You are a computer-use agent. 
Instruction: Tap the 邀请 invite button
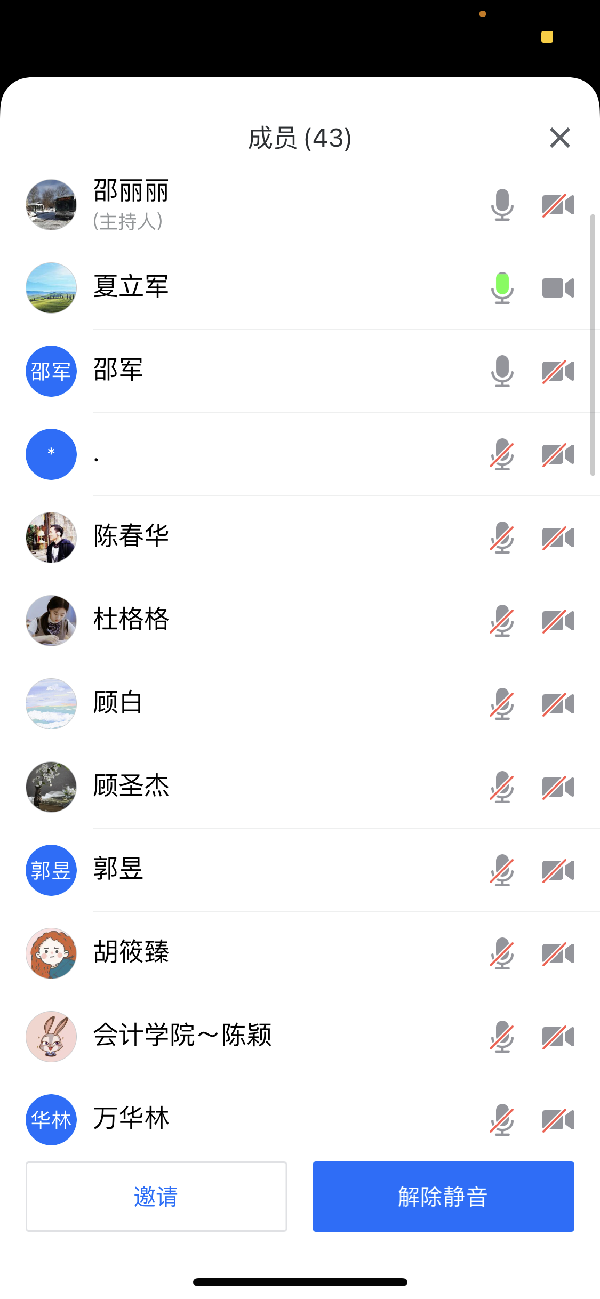pos(156,1196)
